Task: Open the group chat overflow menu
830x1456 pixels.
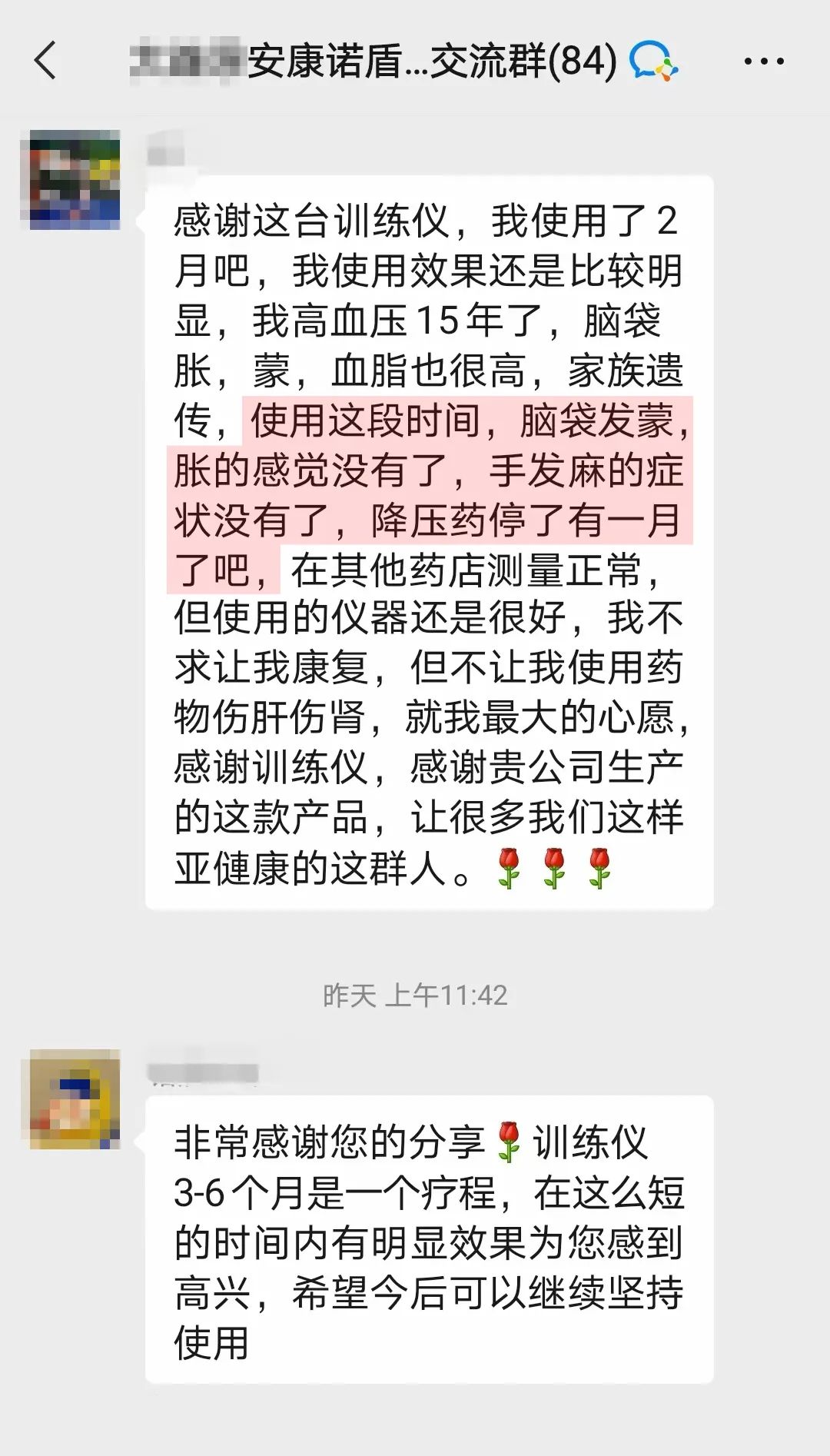Action: tap(764, 61)
